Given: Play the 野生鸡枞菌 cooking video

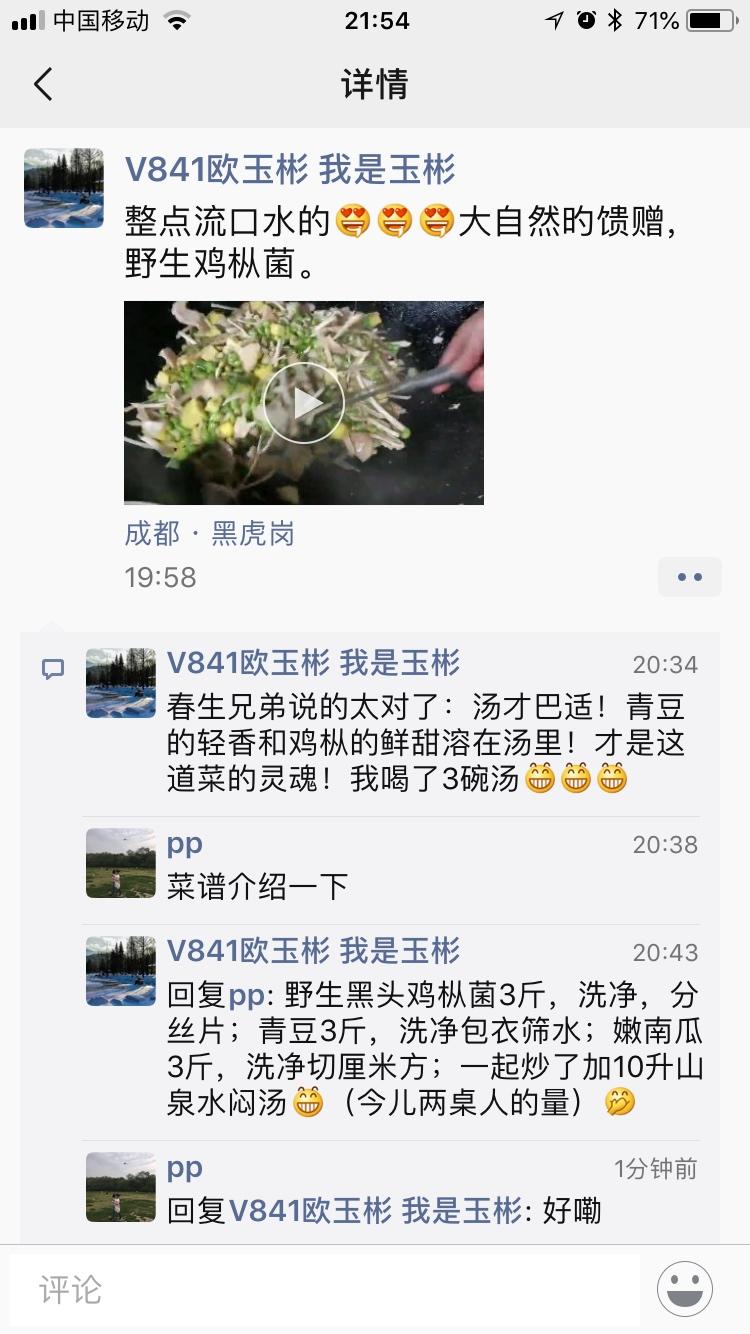Looking at the screenshot, I should pos(303,402).
